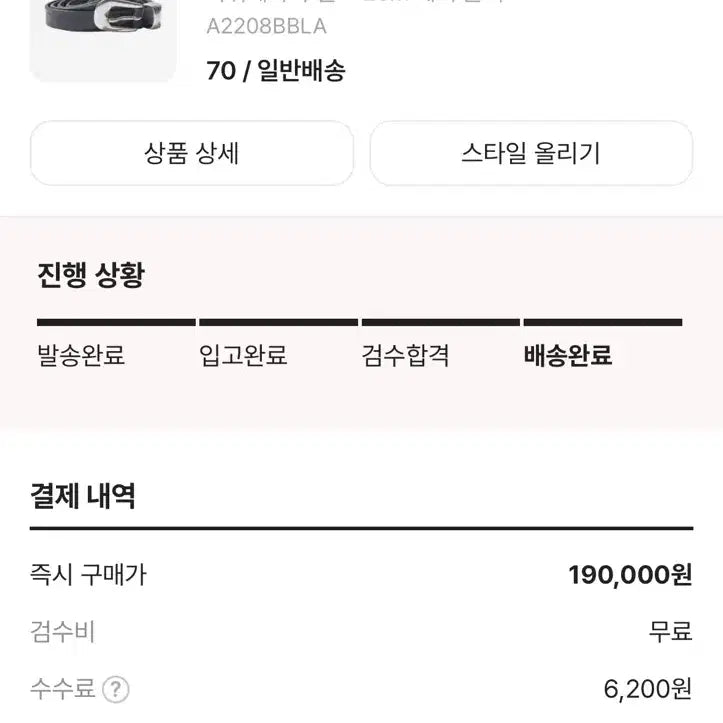Tap the 스타일 올리기 button
The image size is (723, 723).
coord(531,153)
